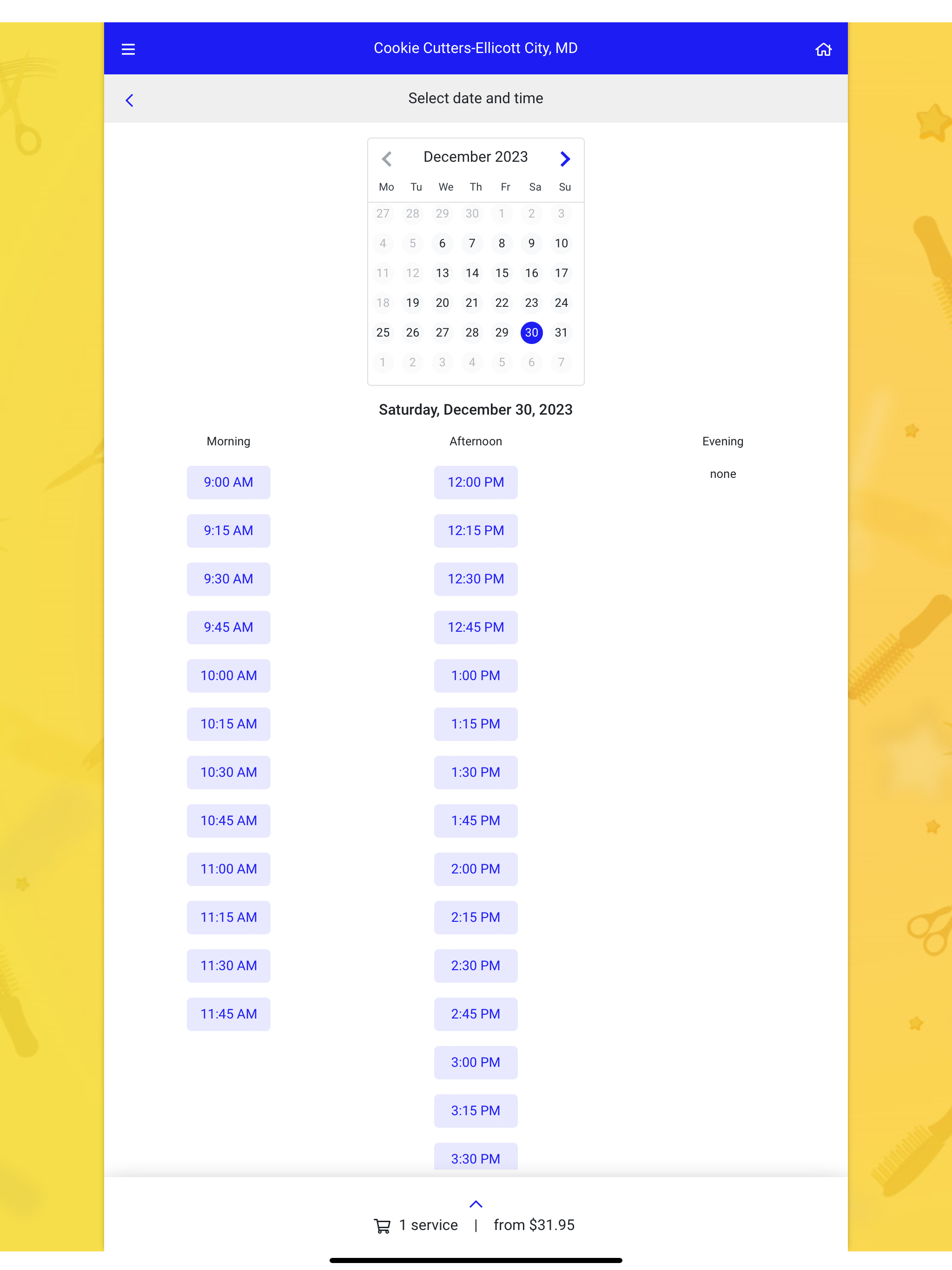Select the 3:00 PM slot

476,1062
